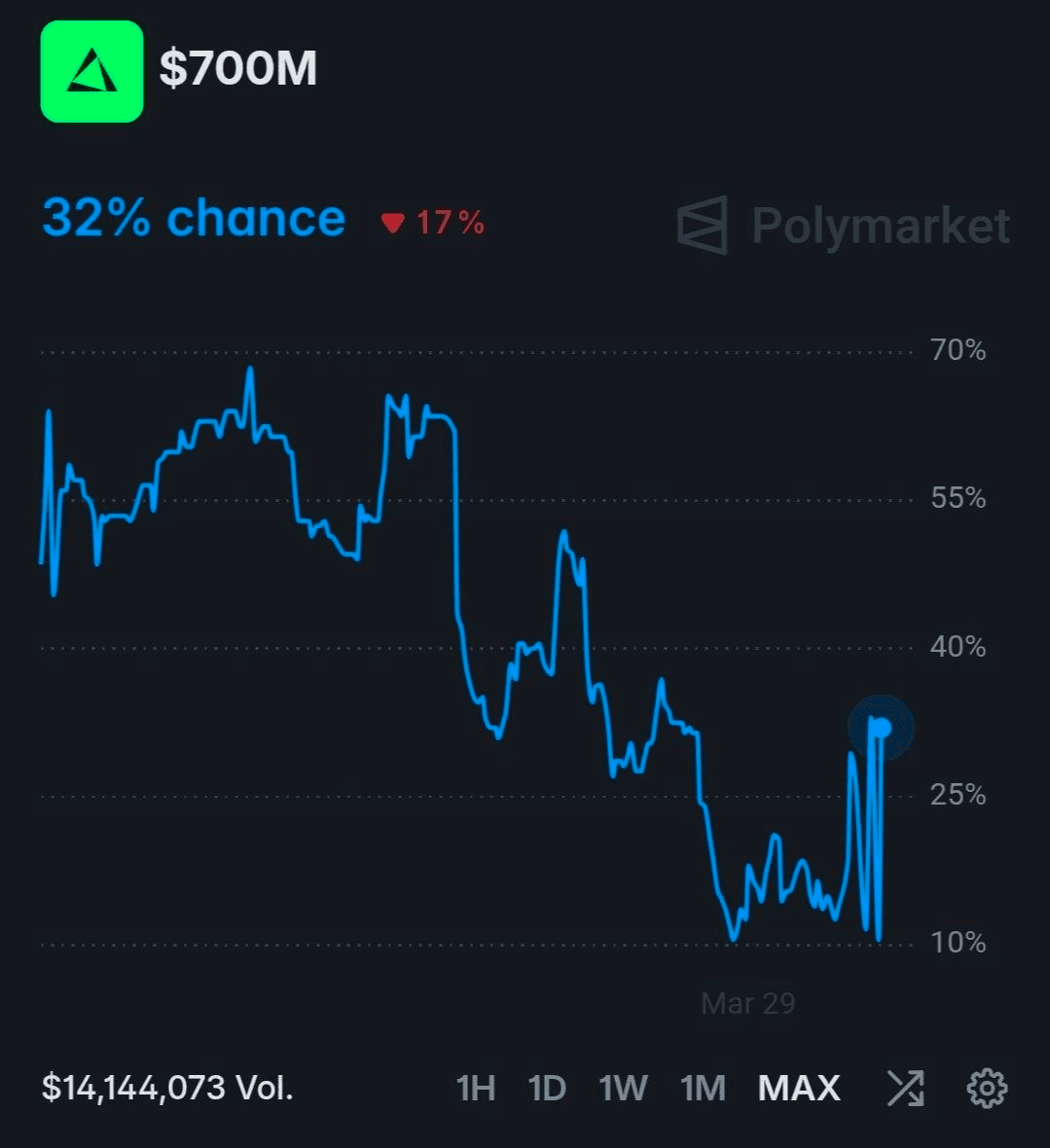Show the 1W chart view
This screenshot has width=1050, height=1148.
tap(623, 1088)
